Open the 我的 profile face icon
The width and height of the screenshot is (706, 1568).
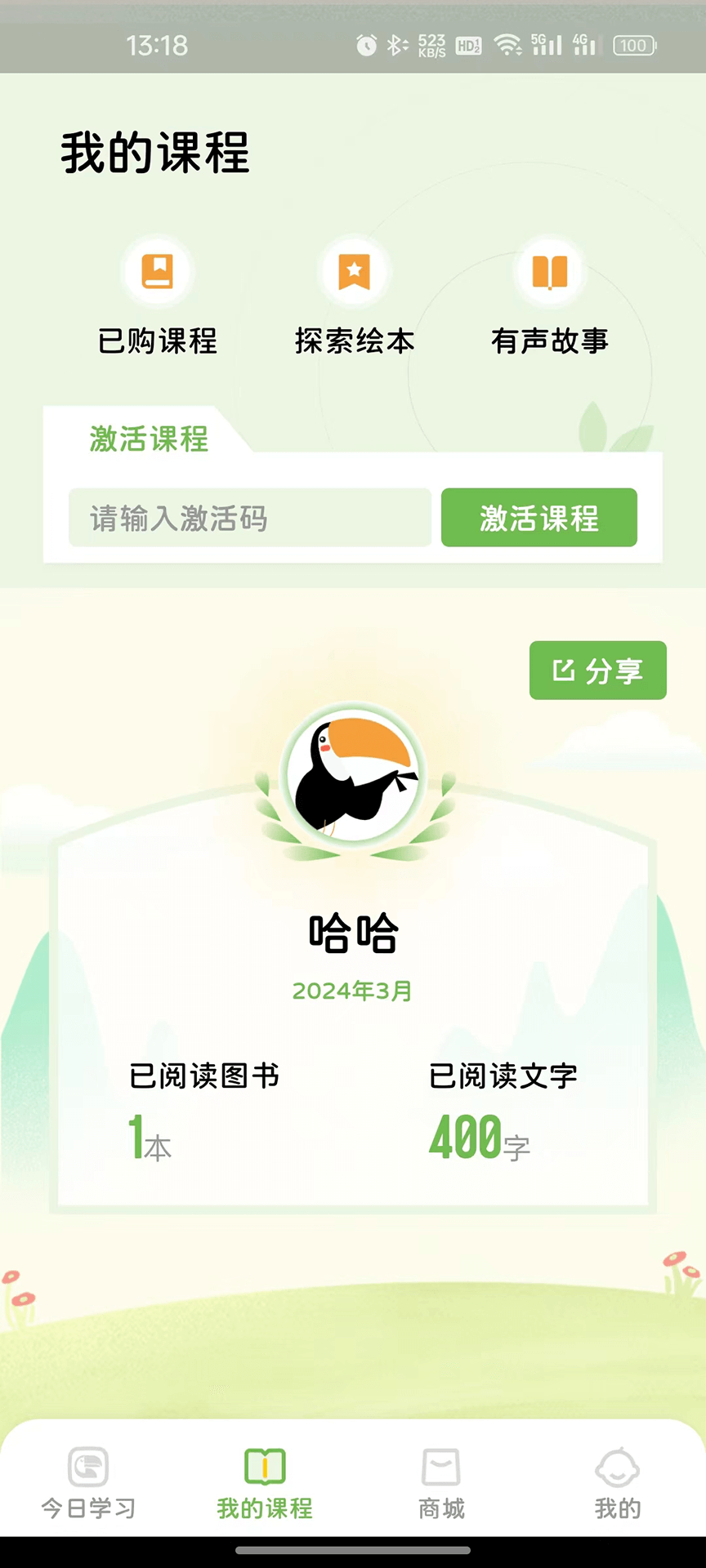click(x=619, y=1466)
